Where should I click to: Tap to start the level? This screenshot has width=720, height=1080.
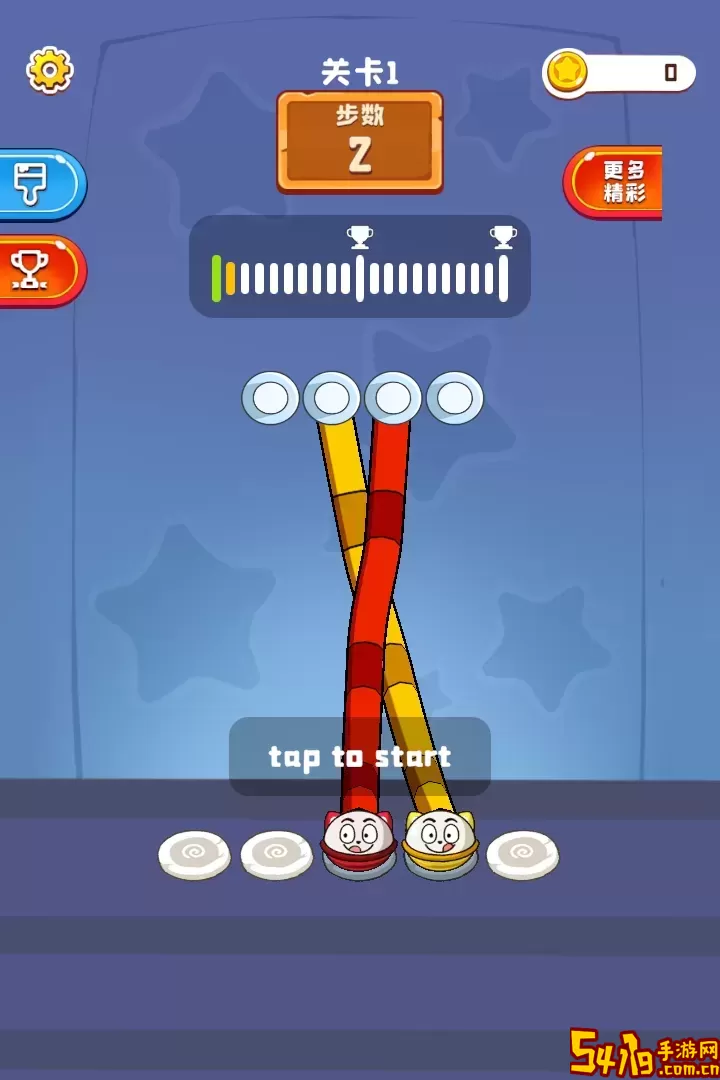[360, 757]
